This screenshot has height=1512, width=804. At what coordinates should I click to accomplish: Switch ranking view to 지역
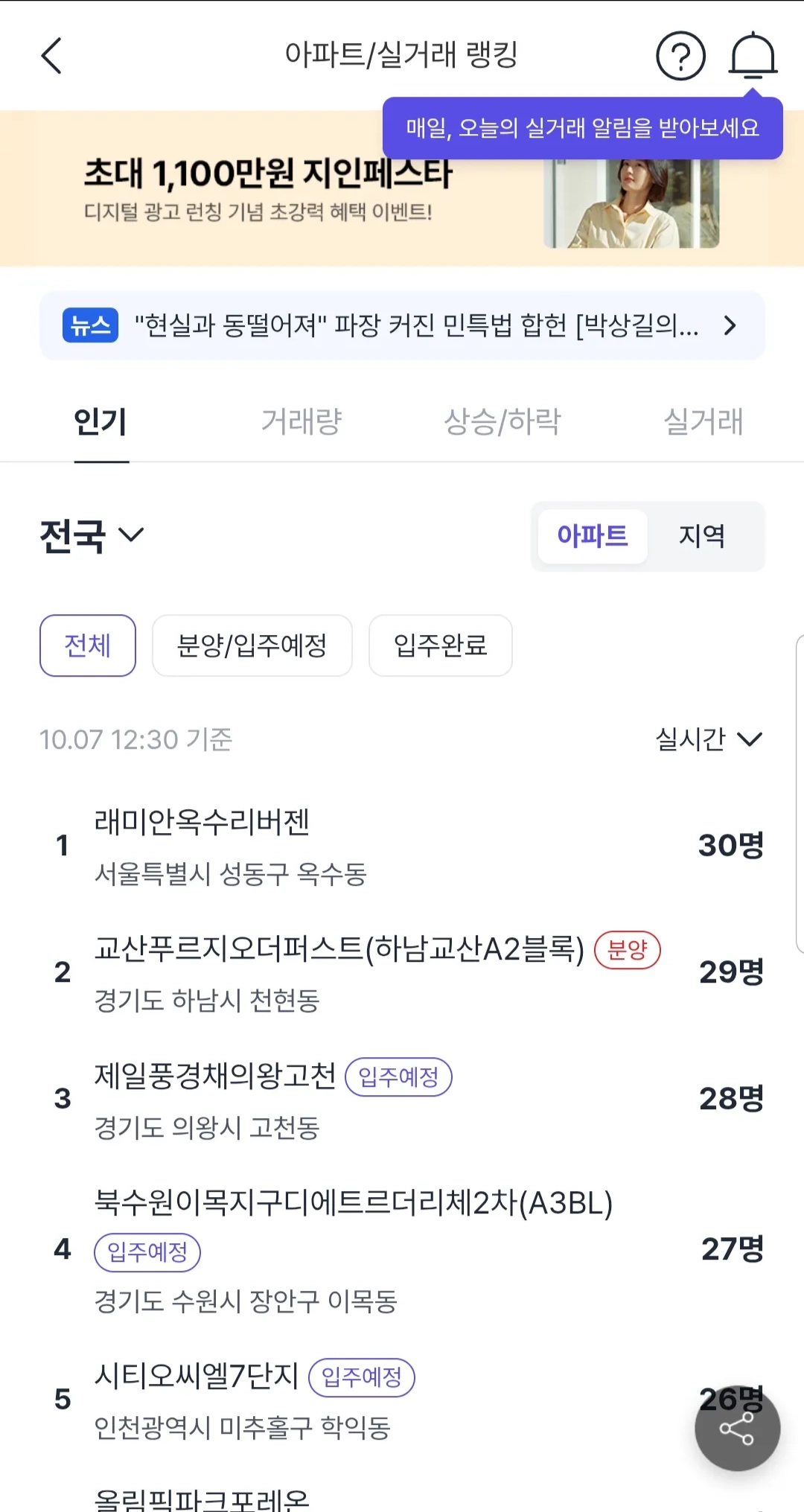click(701, 536)
